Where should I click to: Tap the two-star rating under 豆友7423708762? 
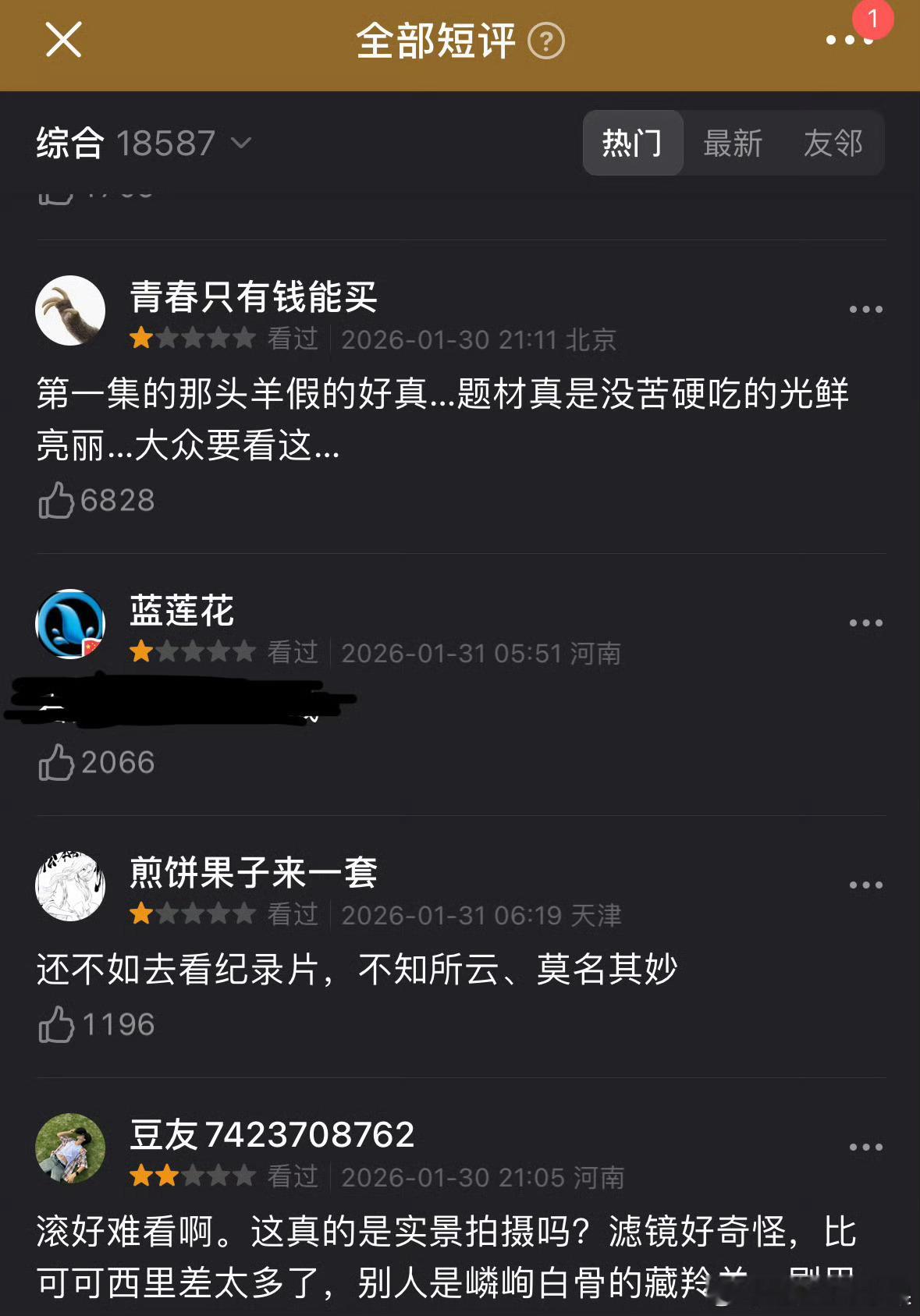tap(195, 1176)
